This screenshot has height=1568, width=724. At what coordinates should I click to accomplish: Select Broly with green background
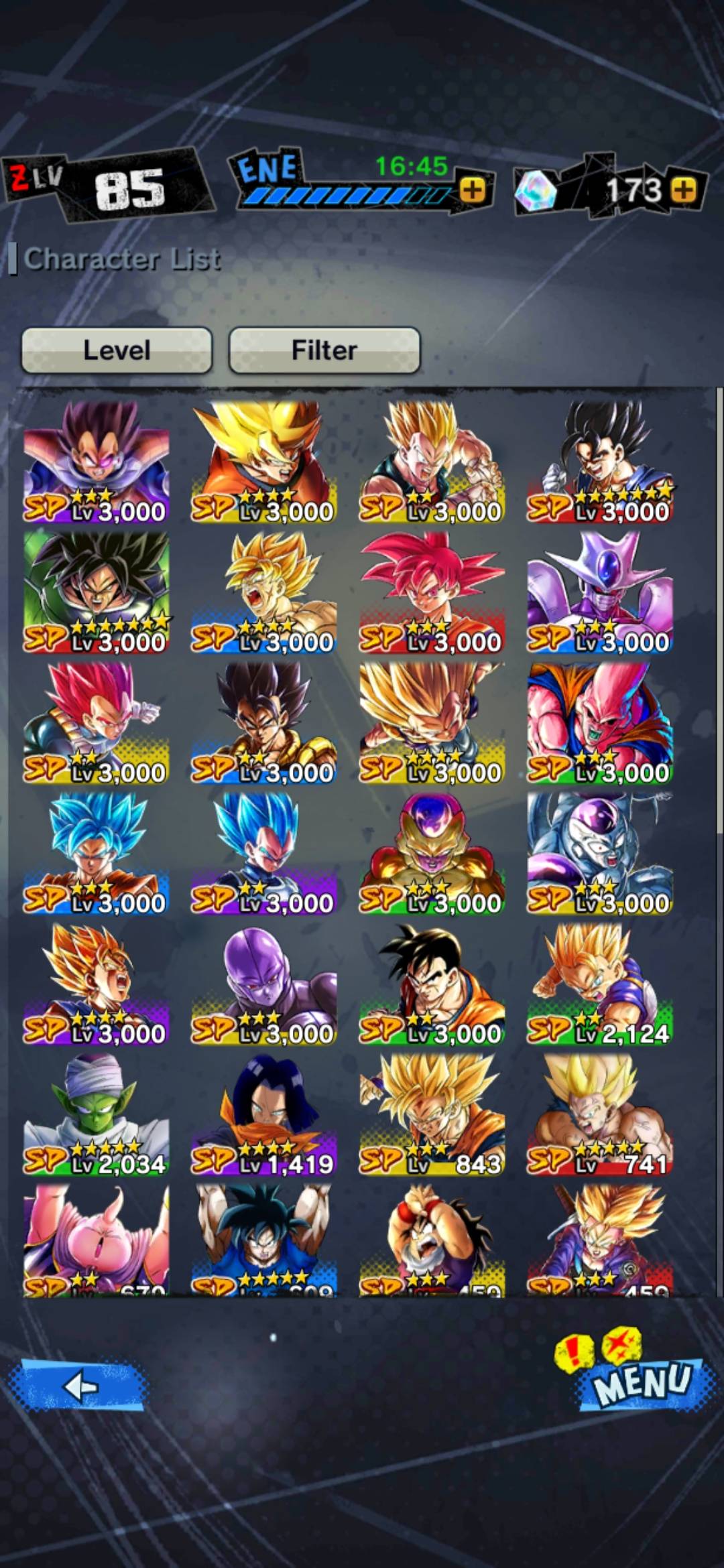pyautogui.click(x=97, y=592)
